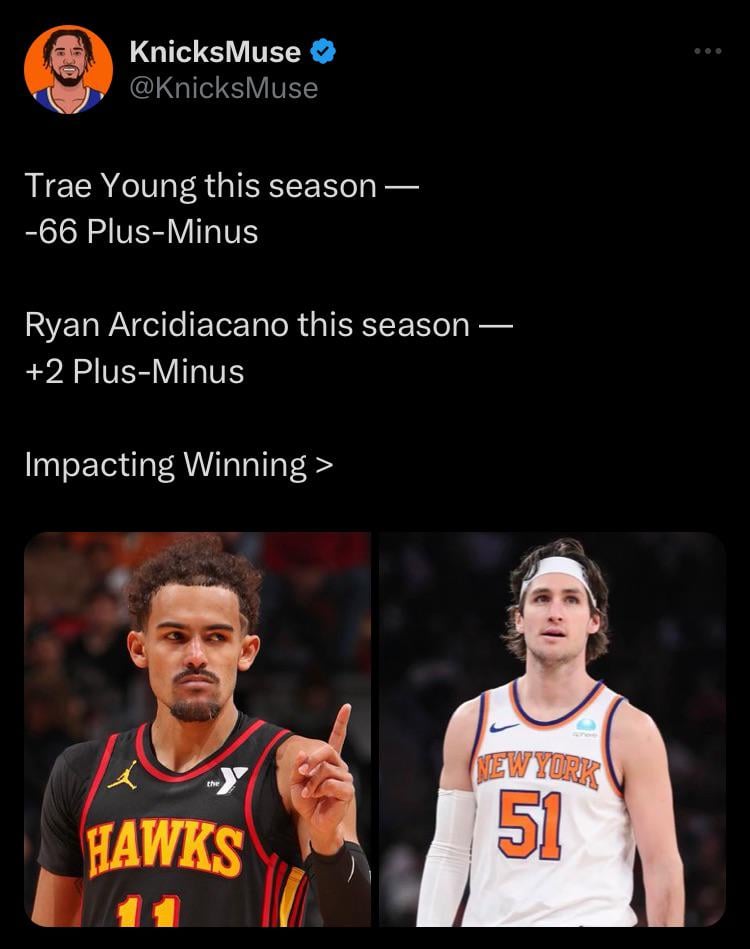750x949 pixels.
Task: Open the @KnicksMuse handle link
Action: coord(224,88)
